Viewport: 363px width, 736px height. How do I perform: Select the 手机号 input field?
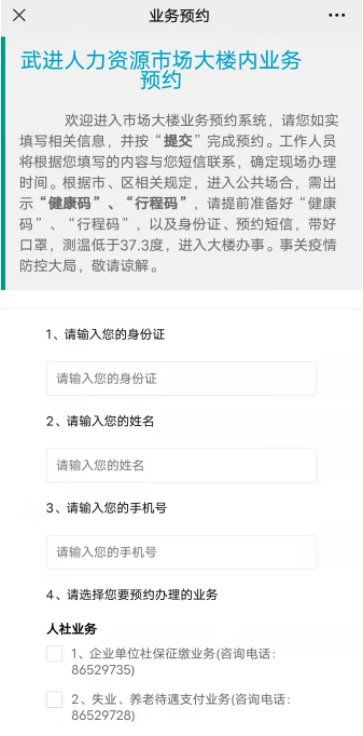181,552
